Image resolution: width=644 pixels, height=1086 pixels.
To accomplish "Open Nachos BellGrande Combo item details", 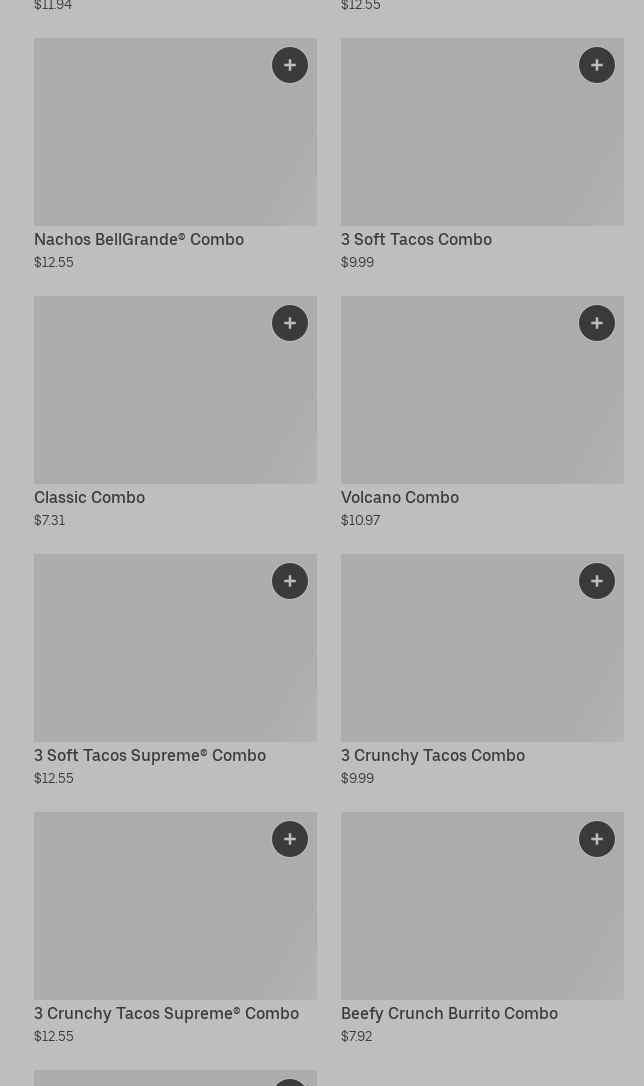I will (x=175, y=154).
